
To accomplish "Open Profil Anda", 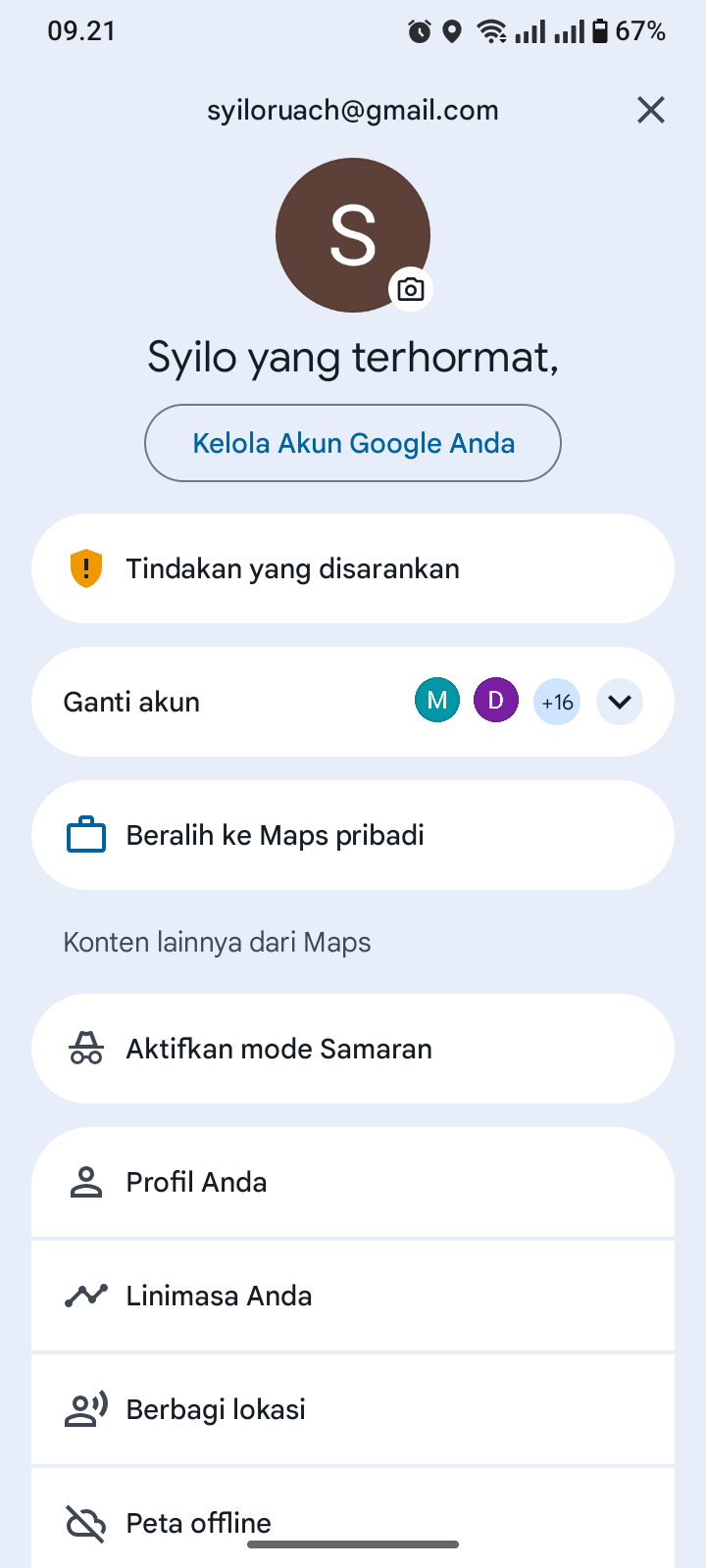I will coord(353,1182).
